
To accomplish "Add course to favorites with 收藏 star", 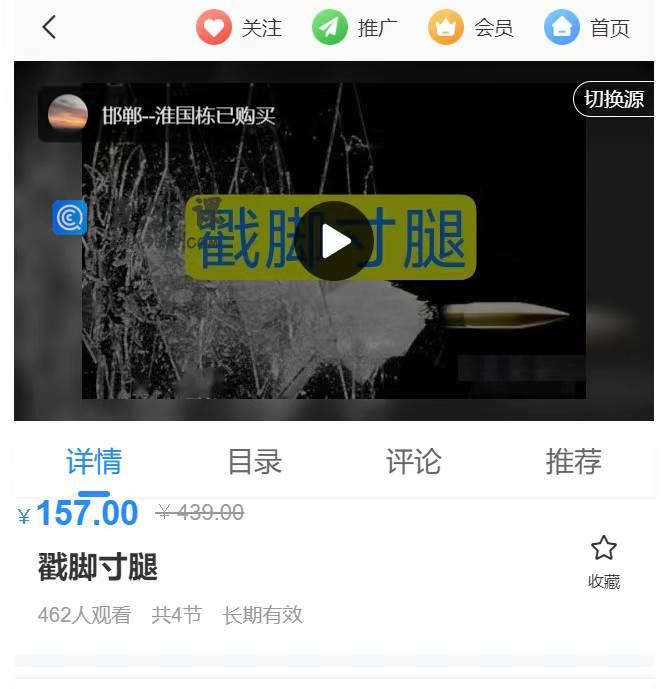I will click(x=603, y=560).
